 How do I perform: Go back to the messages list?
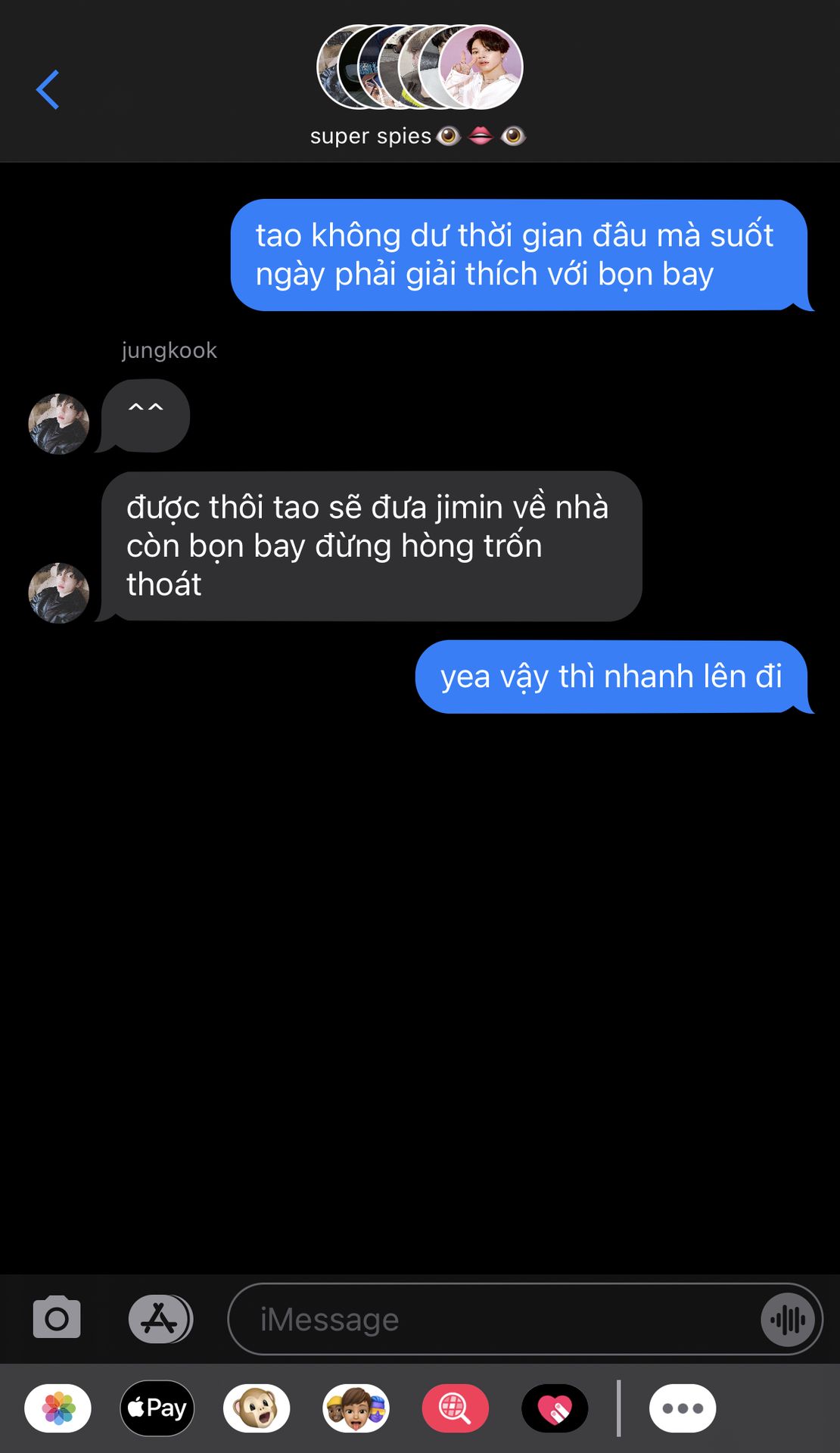coord(48,89)
